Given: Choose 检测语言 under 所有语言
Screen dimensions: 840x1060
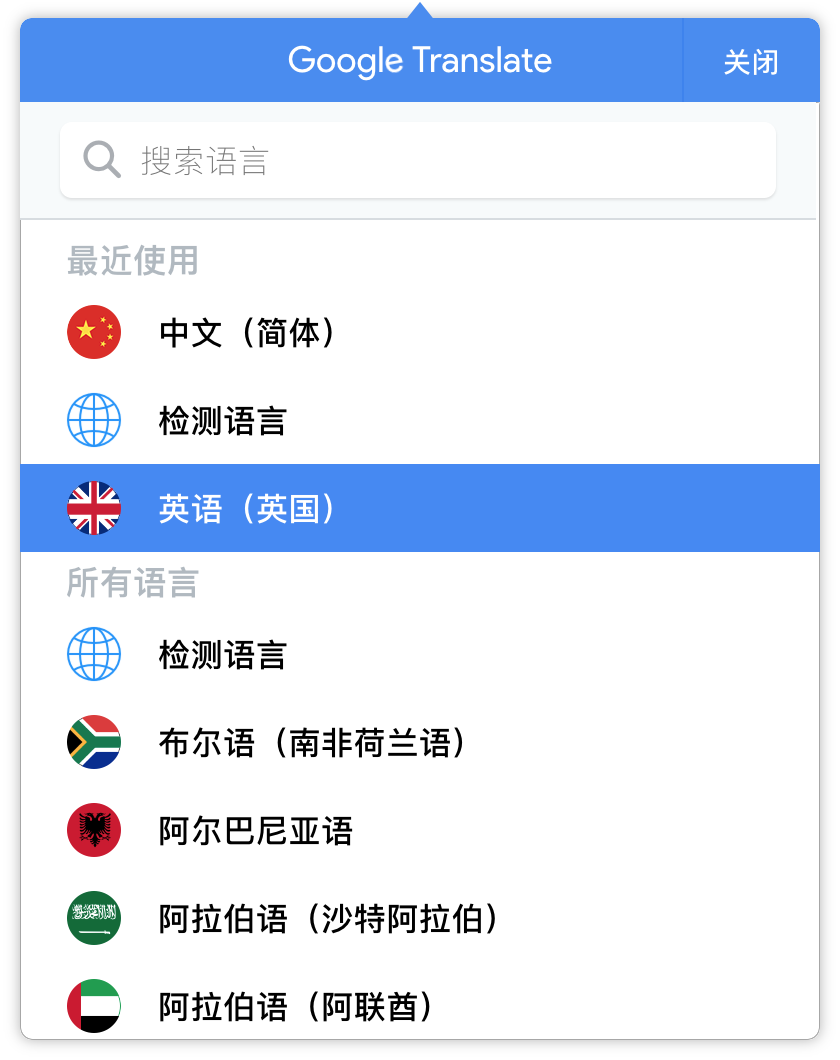Looking at the screenshot, I should [222, 655].
